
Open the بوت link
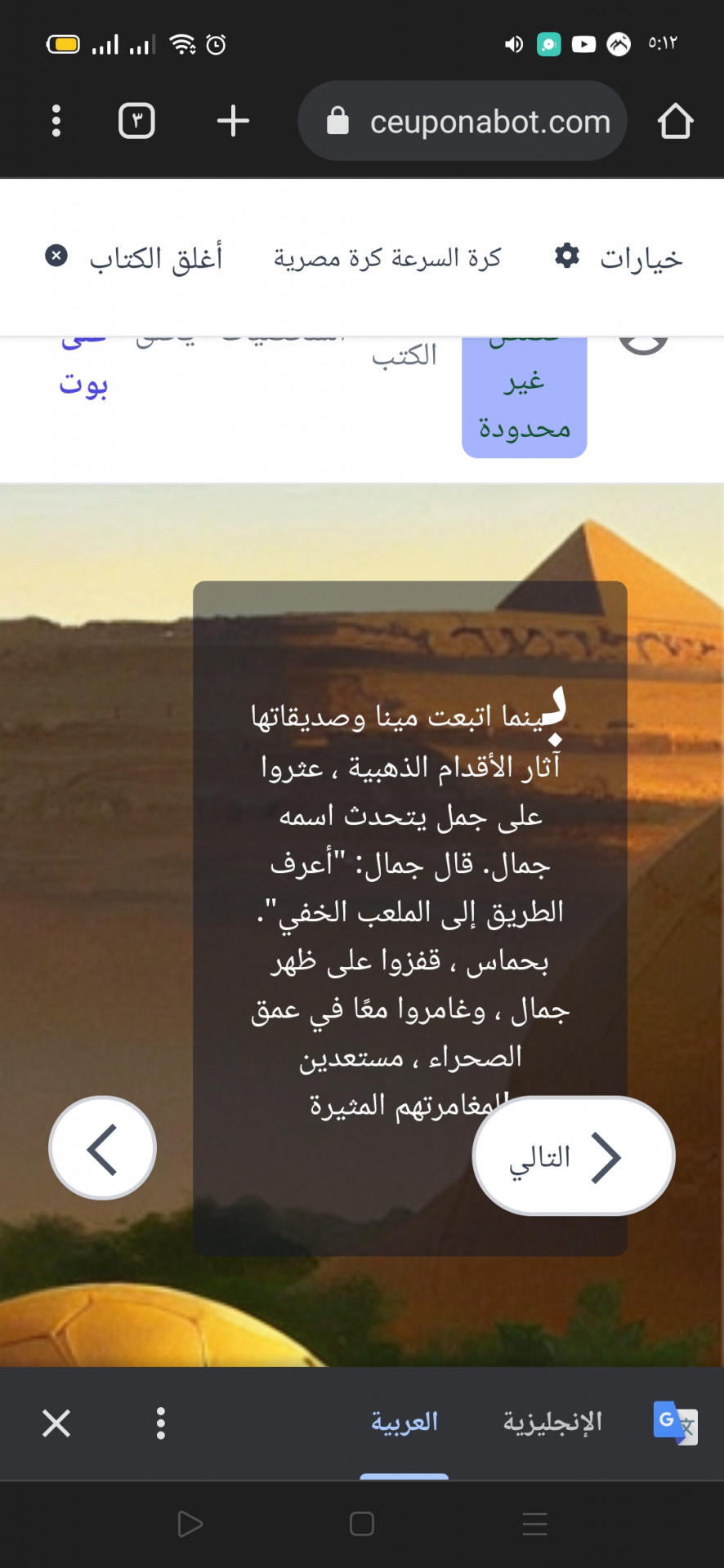pos(83,382)
